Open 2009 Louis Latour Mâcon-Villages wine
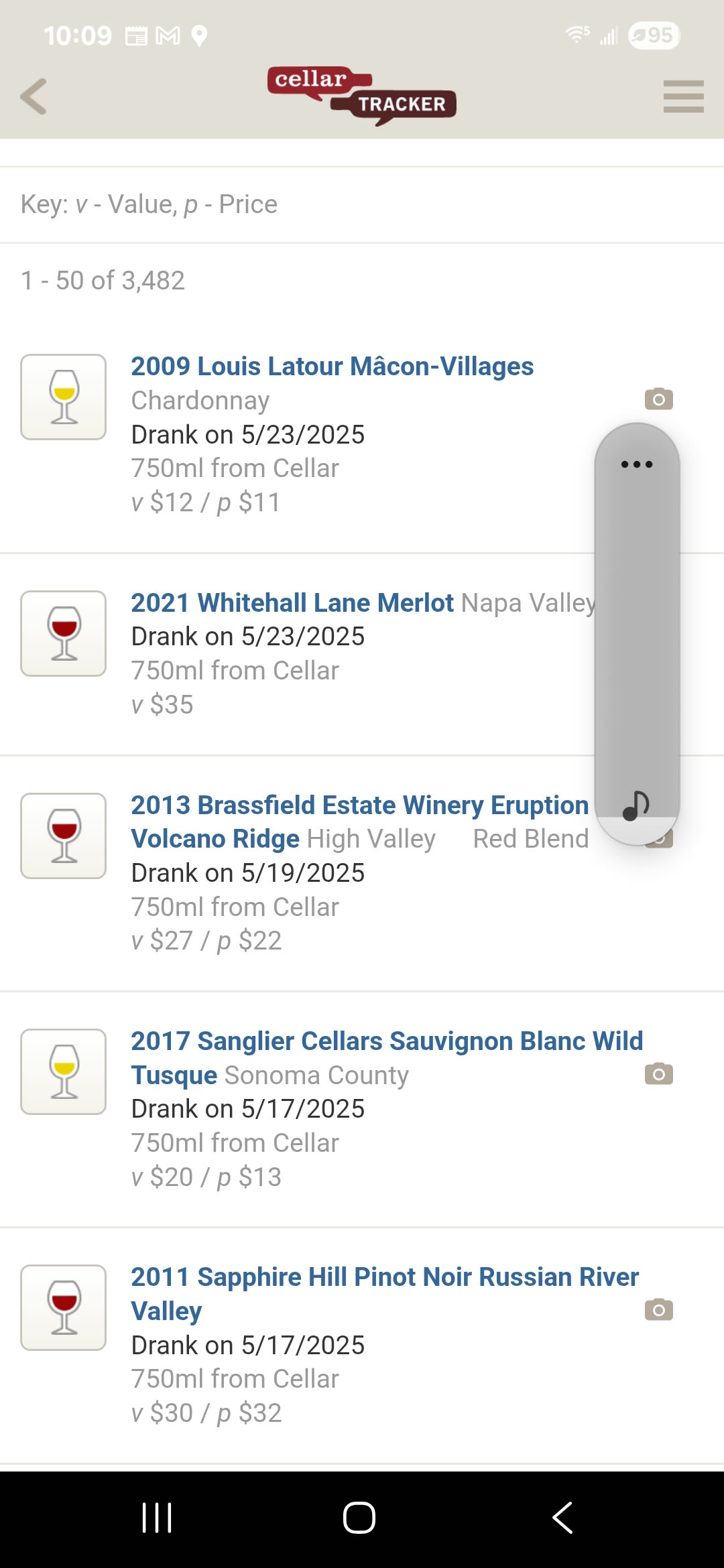 click(332, 367)
